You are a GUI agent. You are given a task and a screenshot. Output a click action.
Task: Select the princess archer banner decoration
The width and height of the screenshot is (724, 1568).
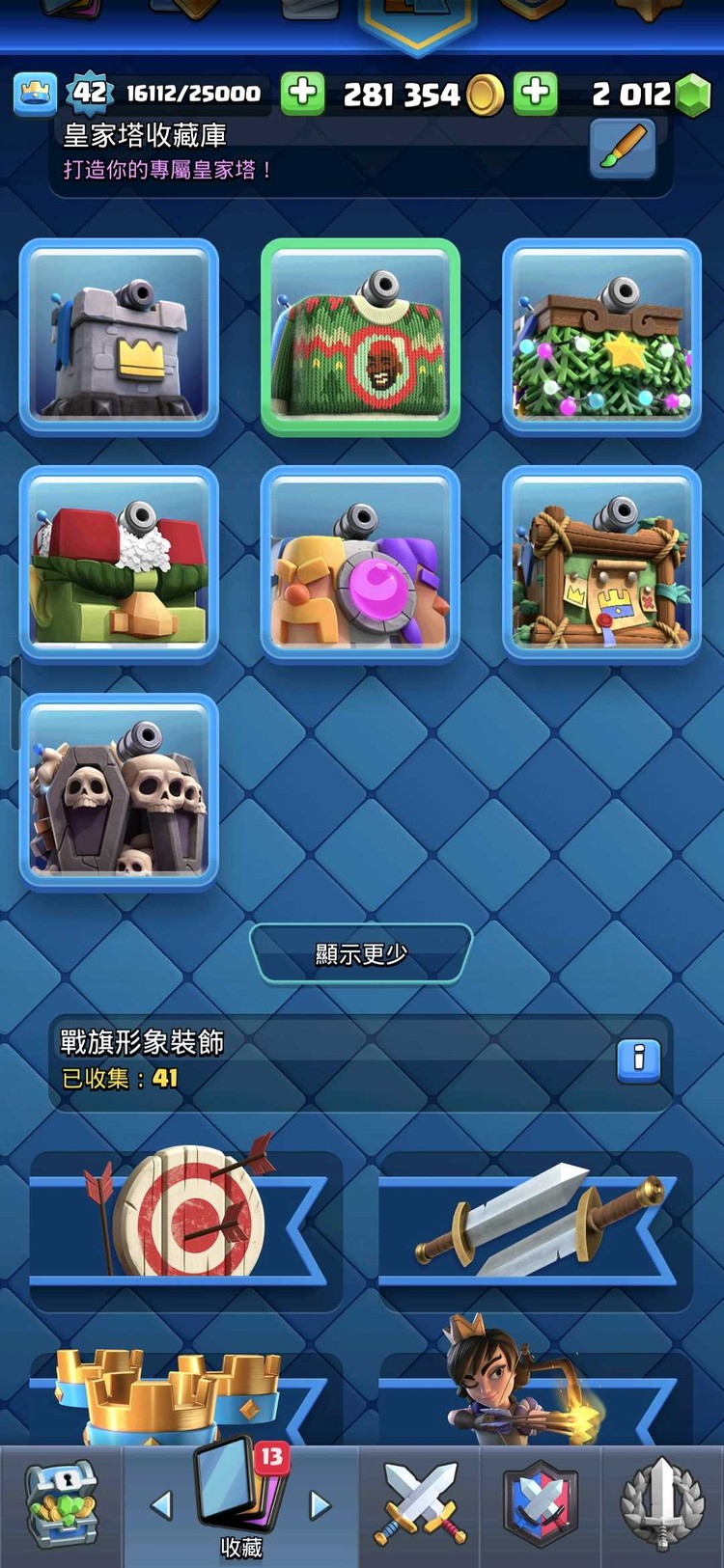tap(536, 1389)
